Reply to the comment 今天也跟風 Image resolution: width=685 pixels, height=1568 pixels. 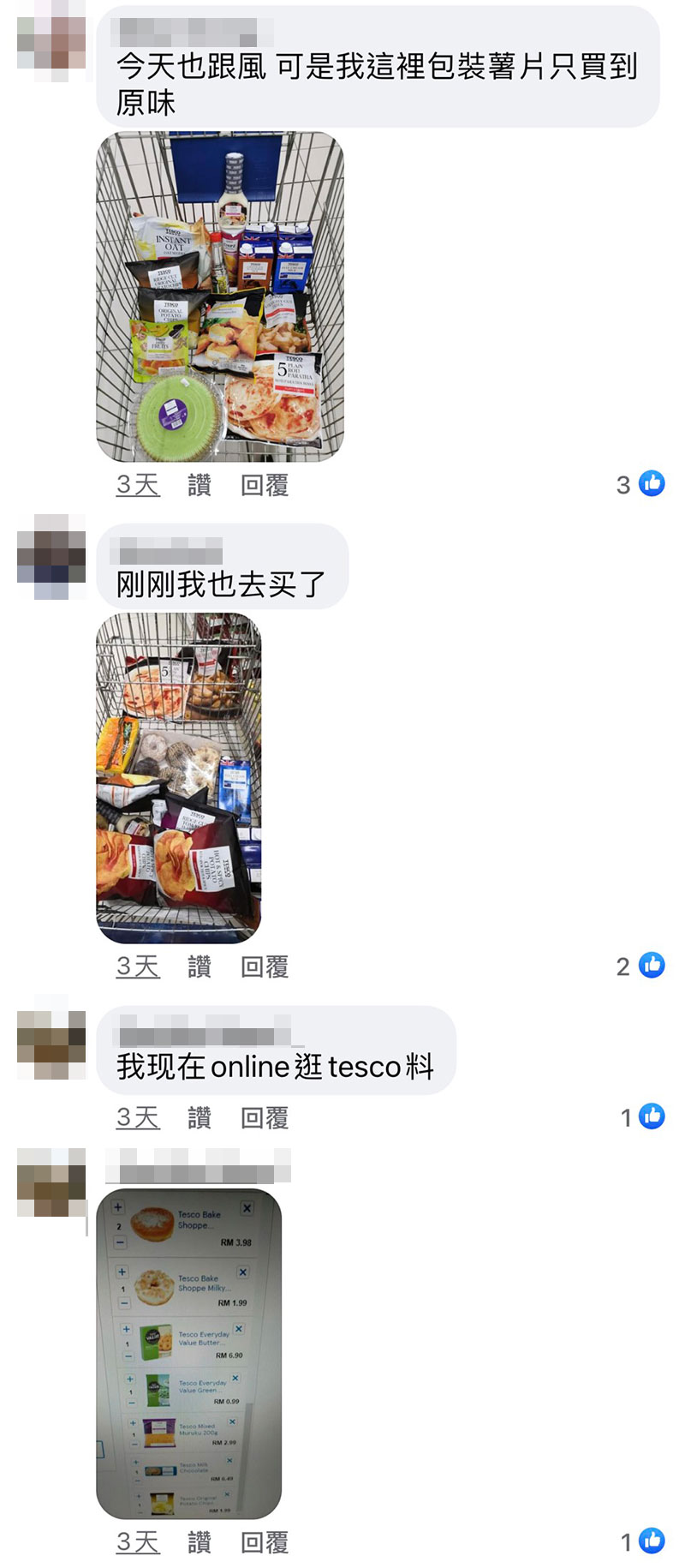click(x=265, y=485)
